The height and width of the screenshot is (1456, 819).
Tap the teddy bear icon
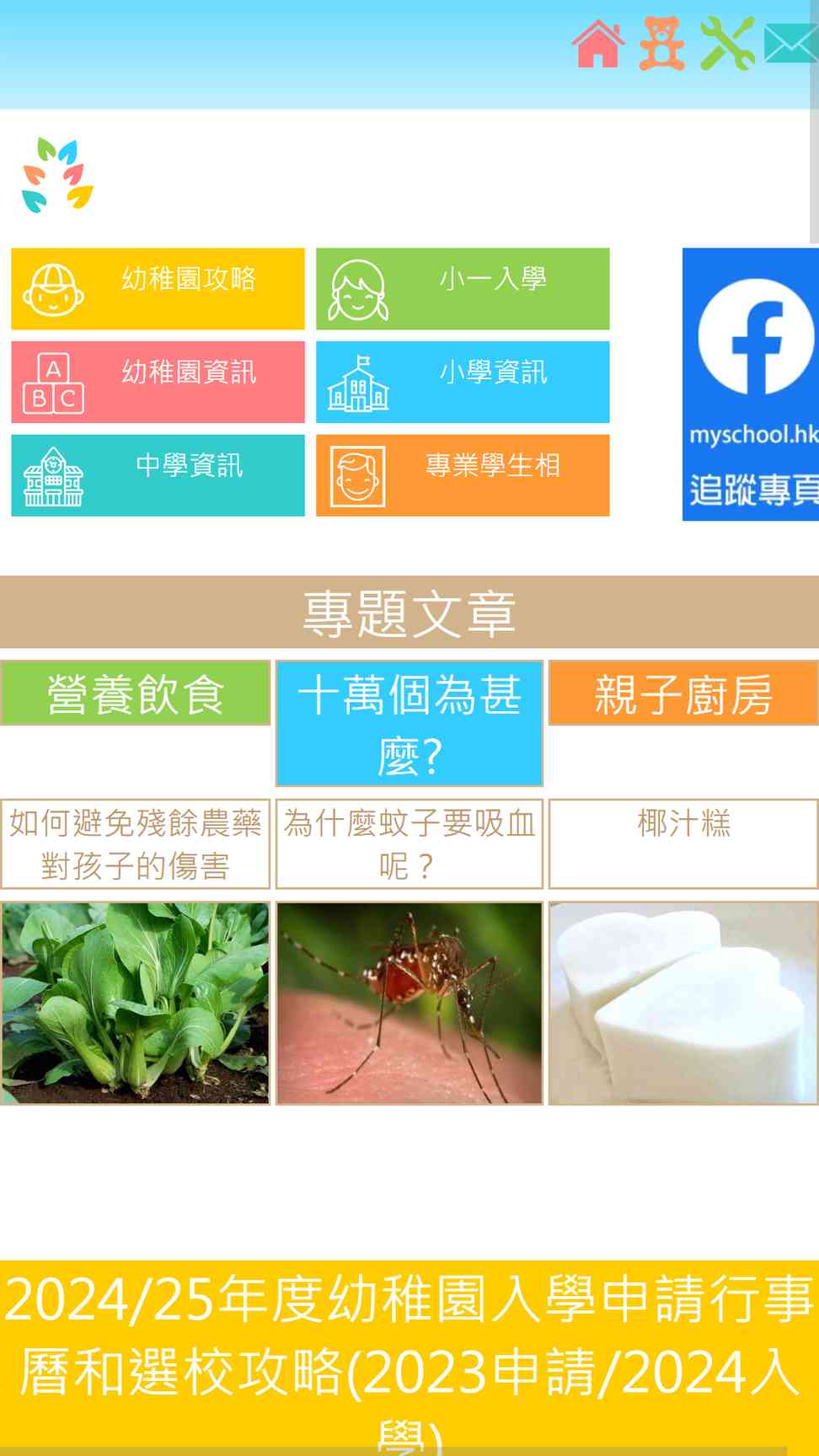(661, 44)
